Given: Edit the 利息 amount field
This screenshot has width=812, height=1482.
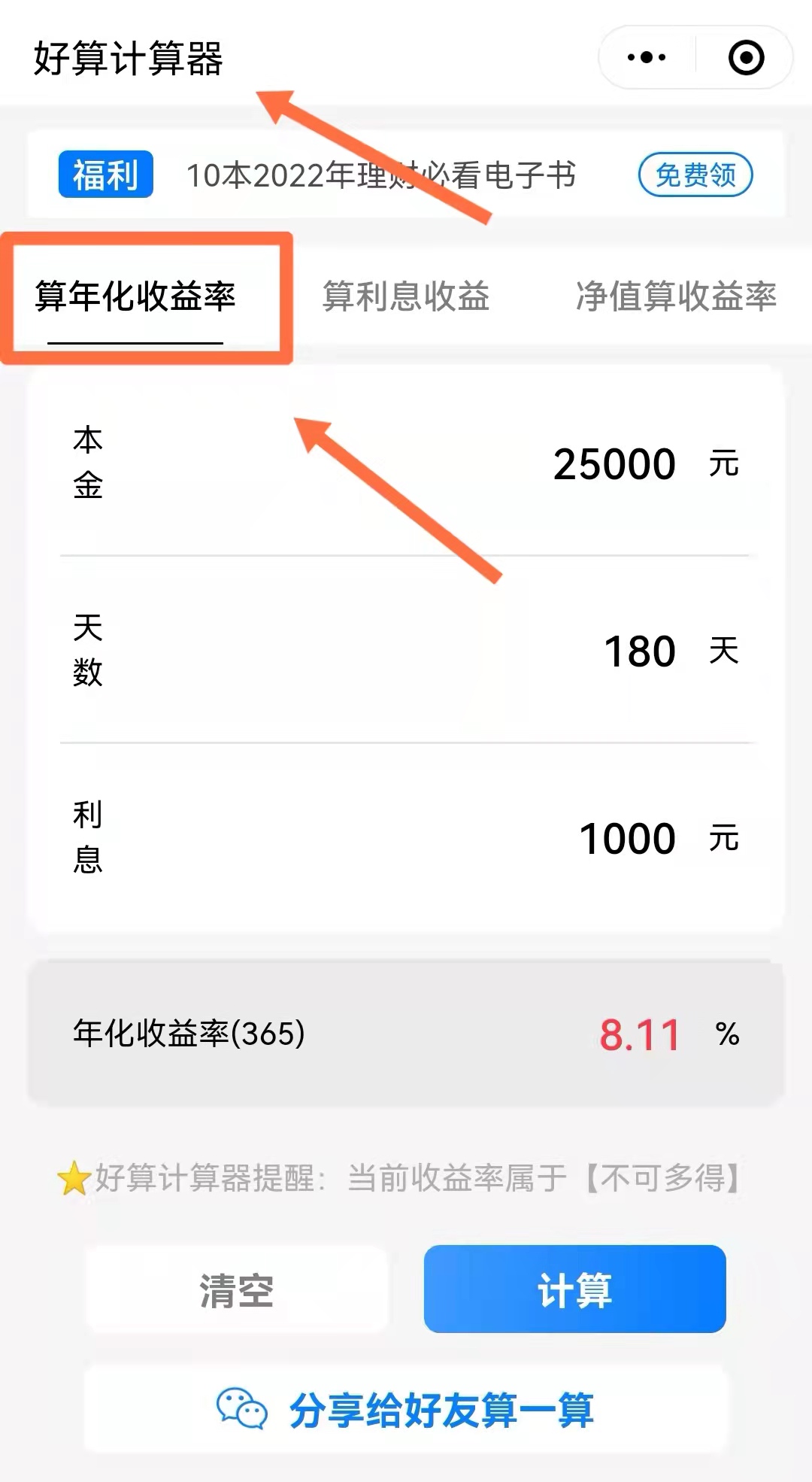Looking at the screenshot, I should pos(408,837).
